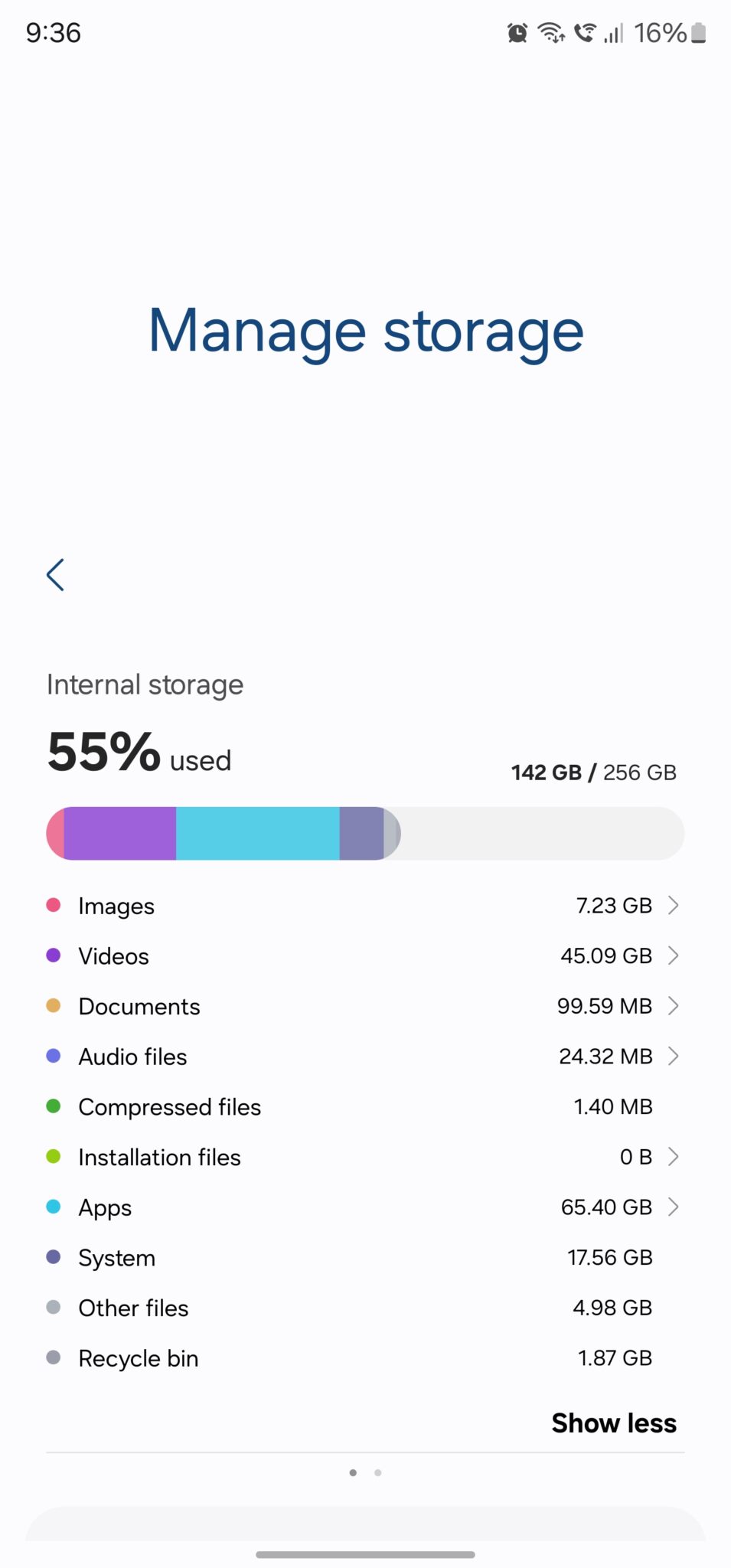
Task: Click the call forwarding status icon
Action: pyautogui.click(x=585, y=32)
